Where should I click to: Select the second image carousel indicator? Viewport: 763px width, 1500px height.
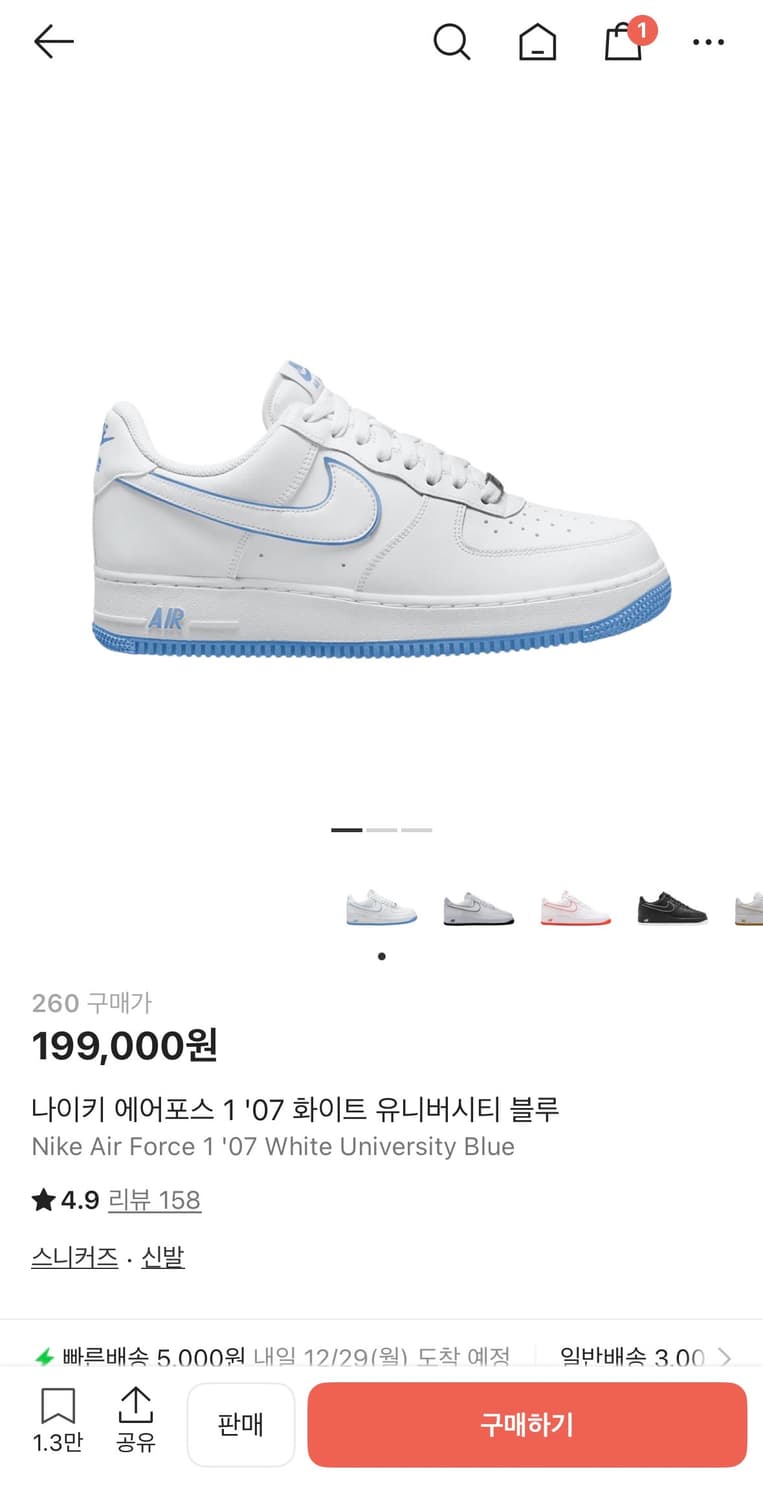tap(381, 830)
